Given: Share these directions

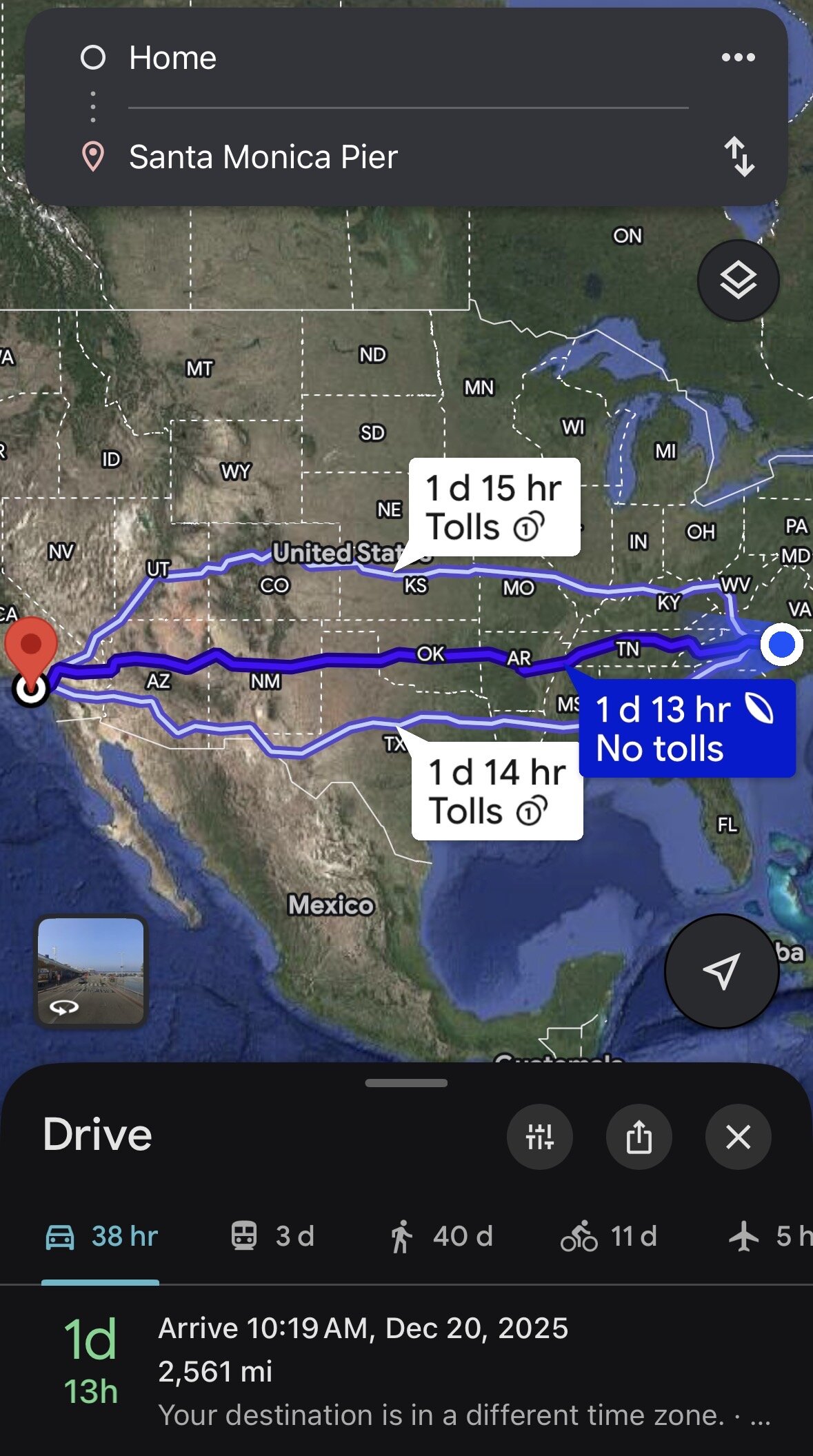Looking at the screenshot, I should pos(639,1137).
